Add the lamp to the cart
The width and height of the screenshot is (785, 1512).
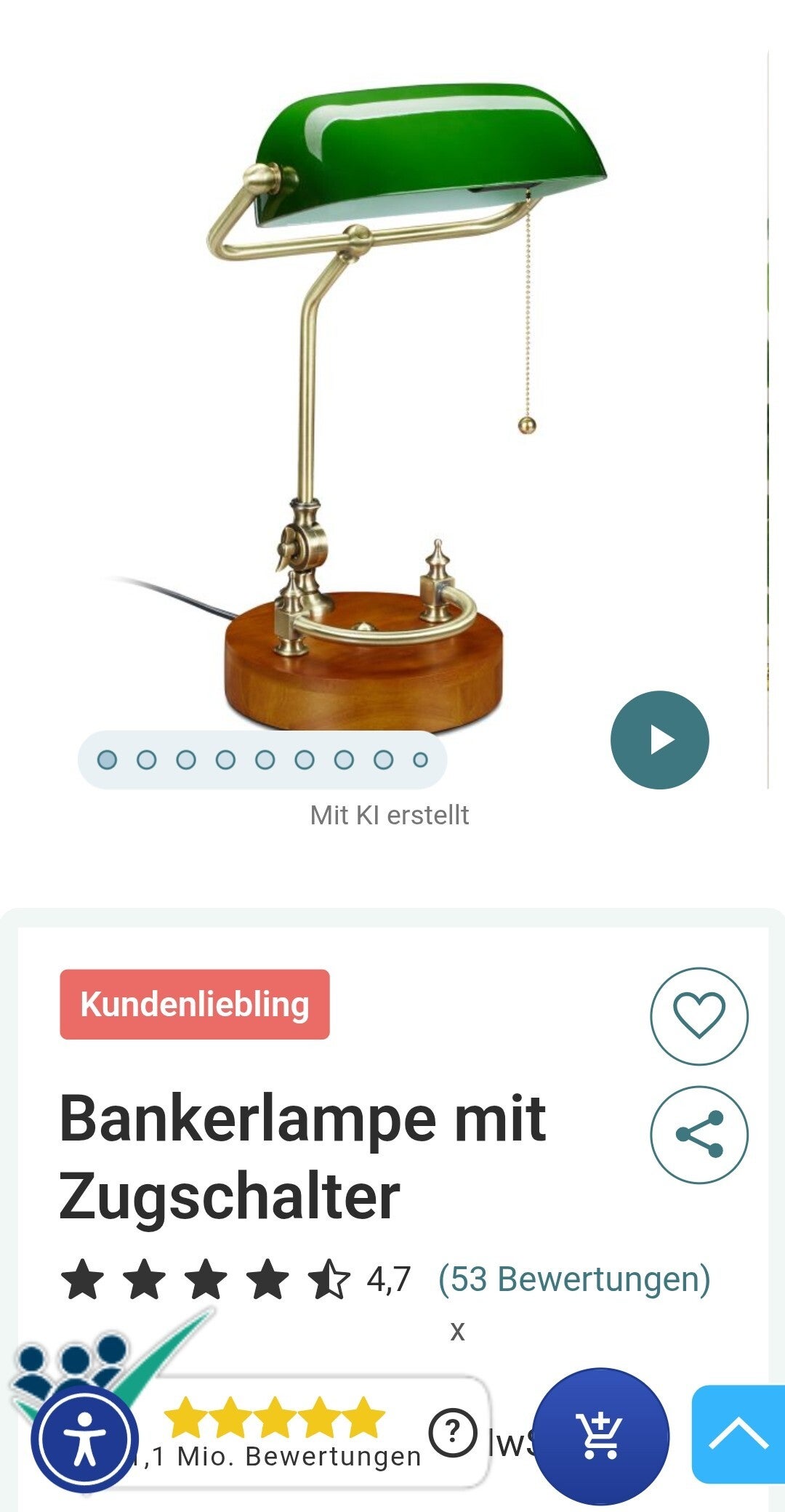tap(600, 1436)
